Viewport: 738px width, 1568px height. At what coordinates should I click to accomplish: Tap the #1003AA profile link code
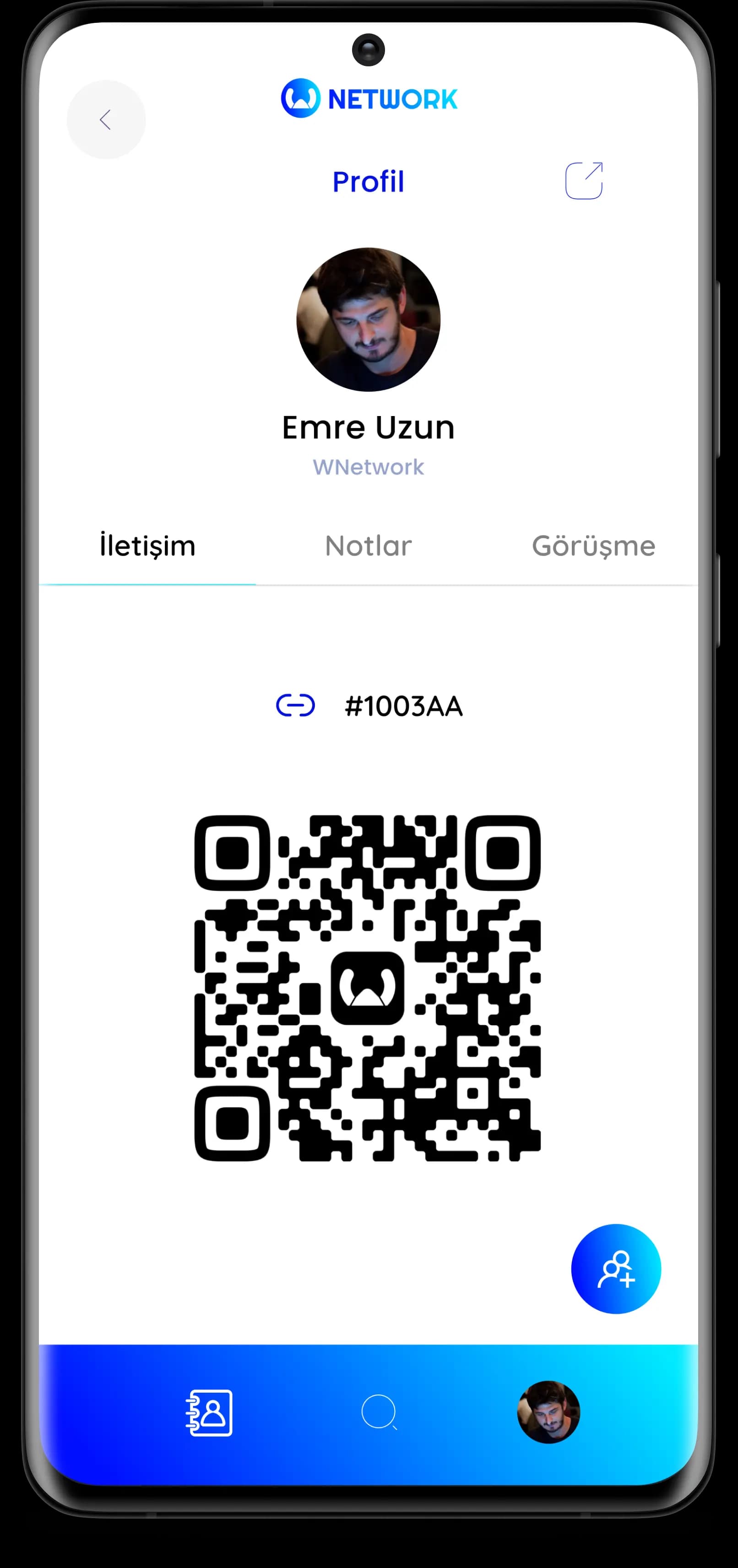[x=402, y=706]
